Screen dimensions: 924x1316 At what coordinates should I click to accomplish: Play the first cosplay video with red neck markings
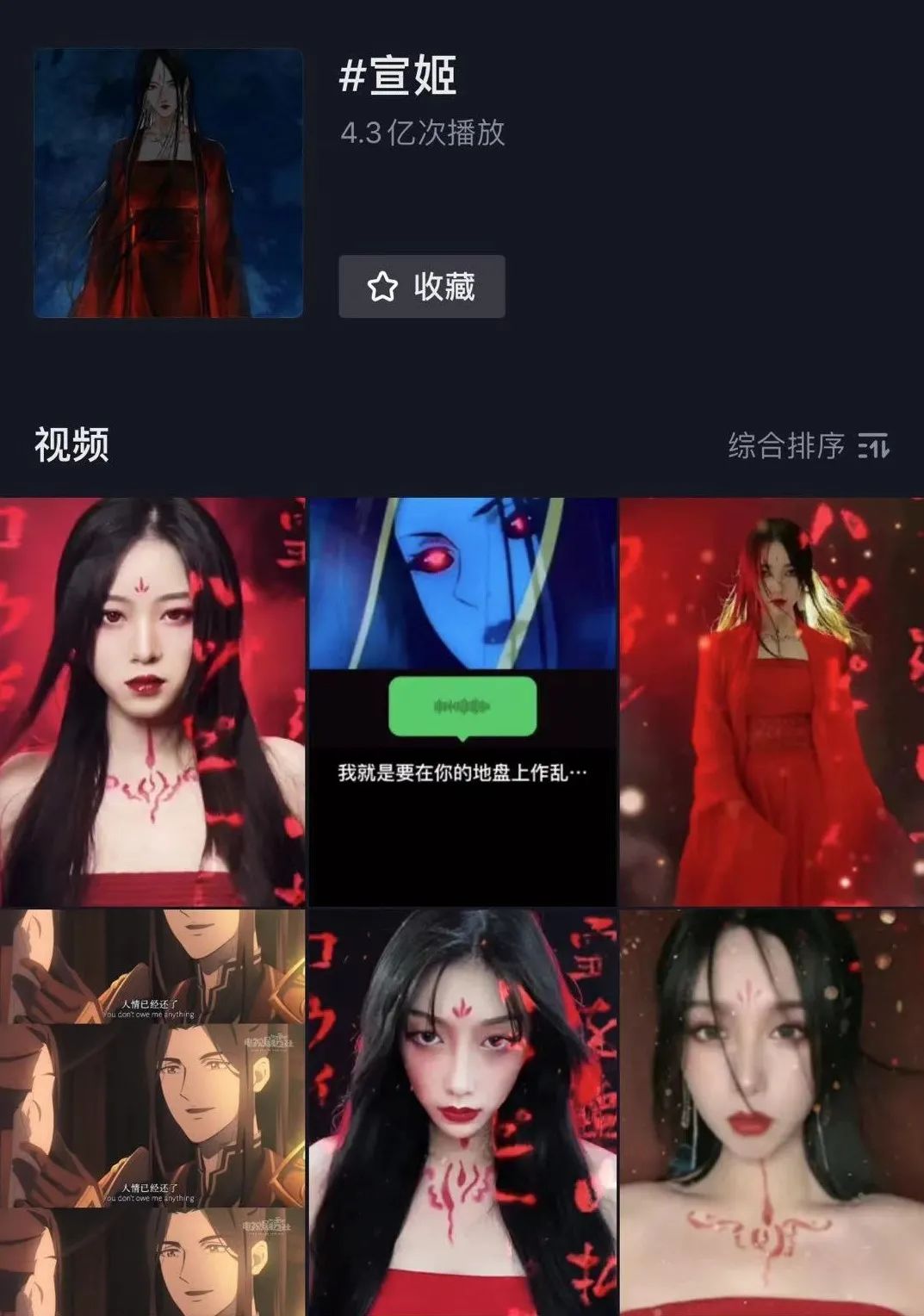pos(152,701)
